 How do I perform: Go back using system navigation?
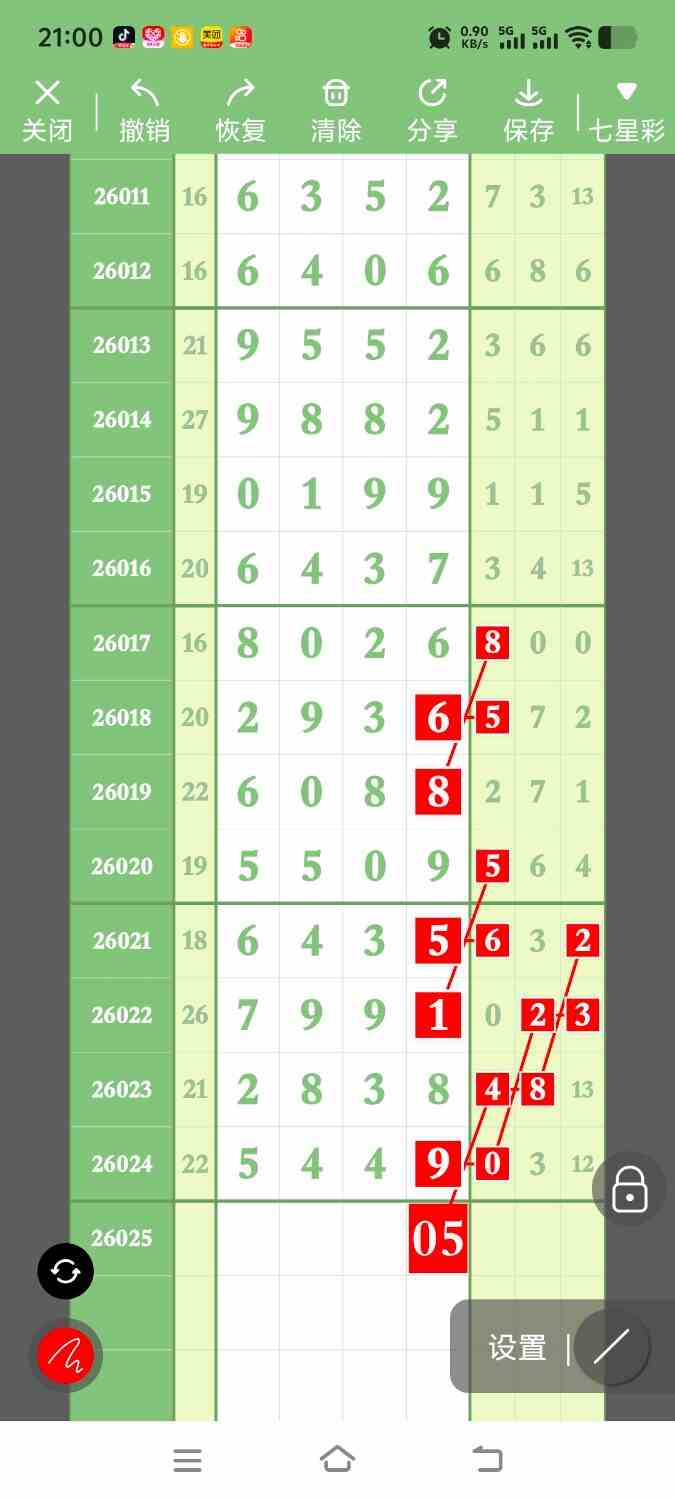click(487, 1460)
